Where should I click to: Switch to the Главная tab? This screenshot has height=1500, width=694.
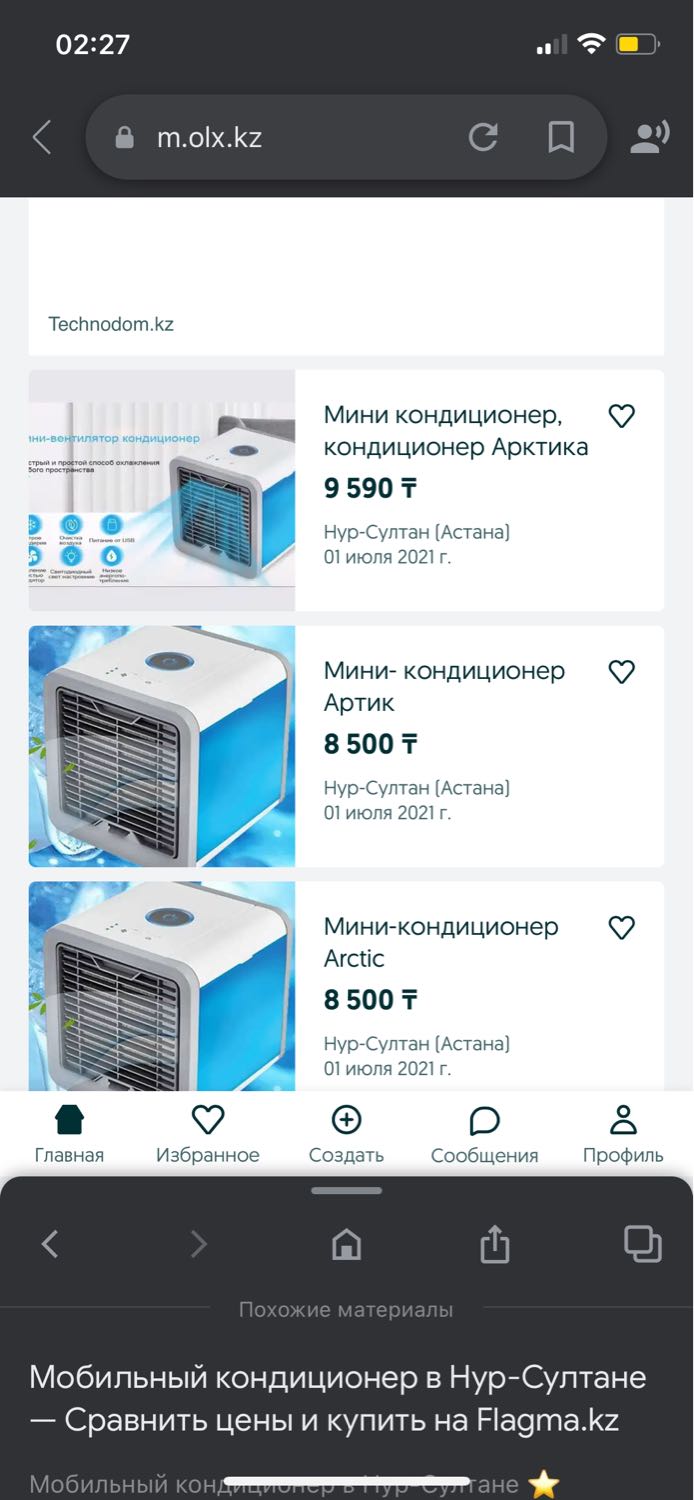pyautogui.click(x=69, y=1134)
